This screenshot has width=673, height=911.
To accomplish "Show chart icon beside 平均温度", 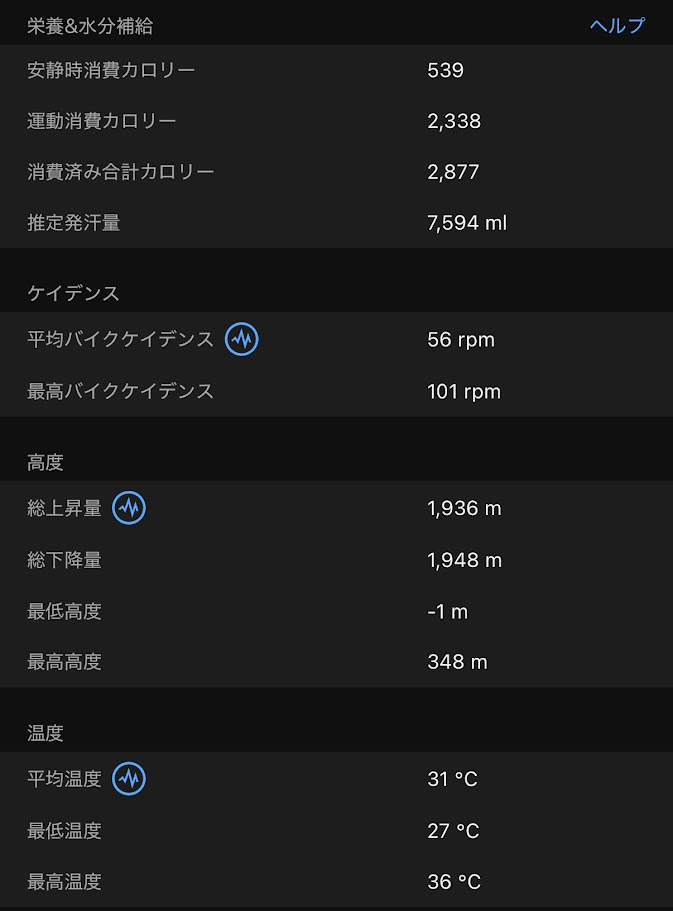I will point(129,779).
